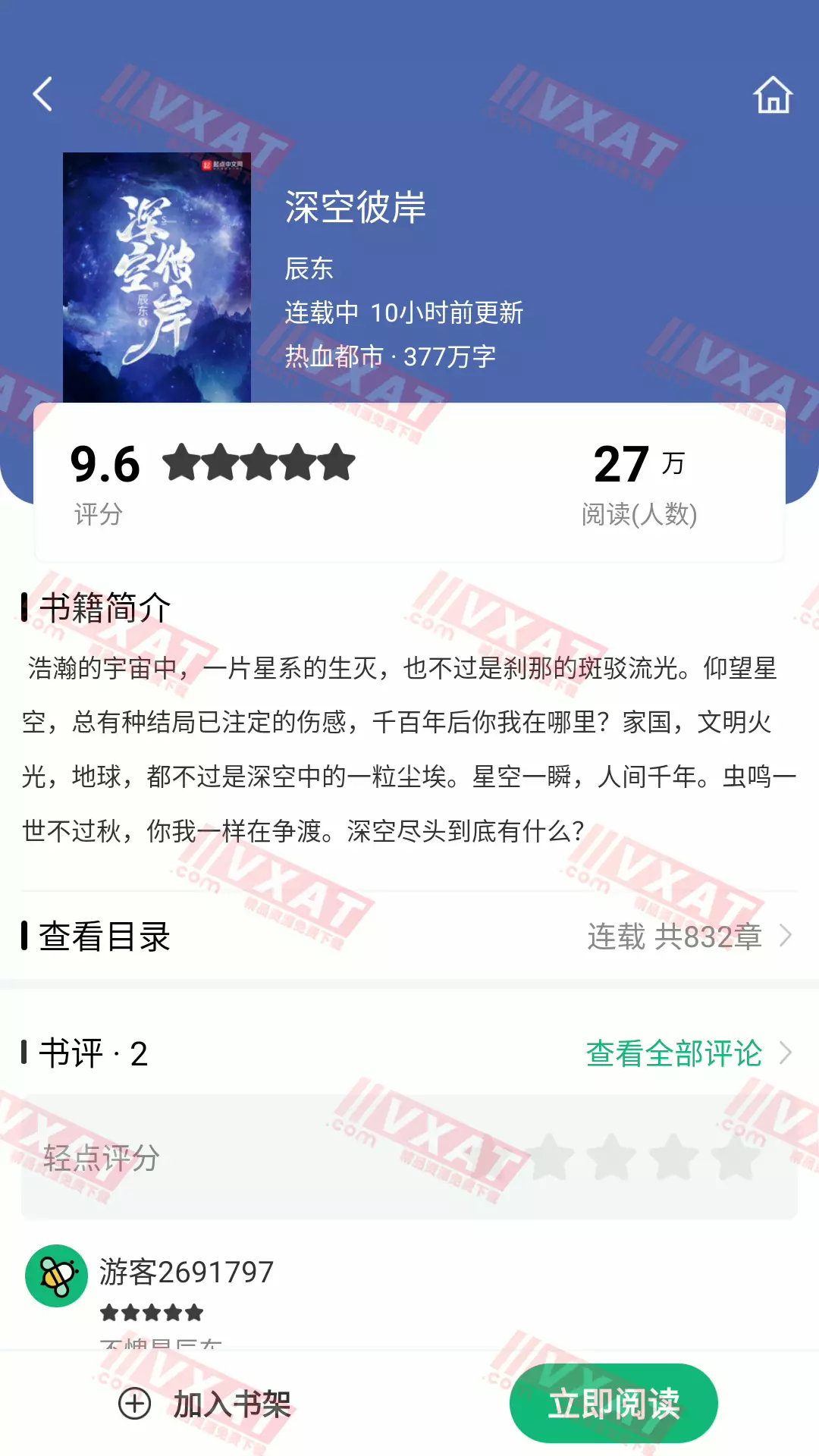Go back using the top-left arrow
The height and width of the screenshot is (1456, 819).
point(43,94)
